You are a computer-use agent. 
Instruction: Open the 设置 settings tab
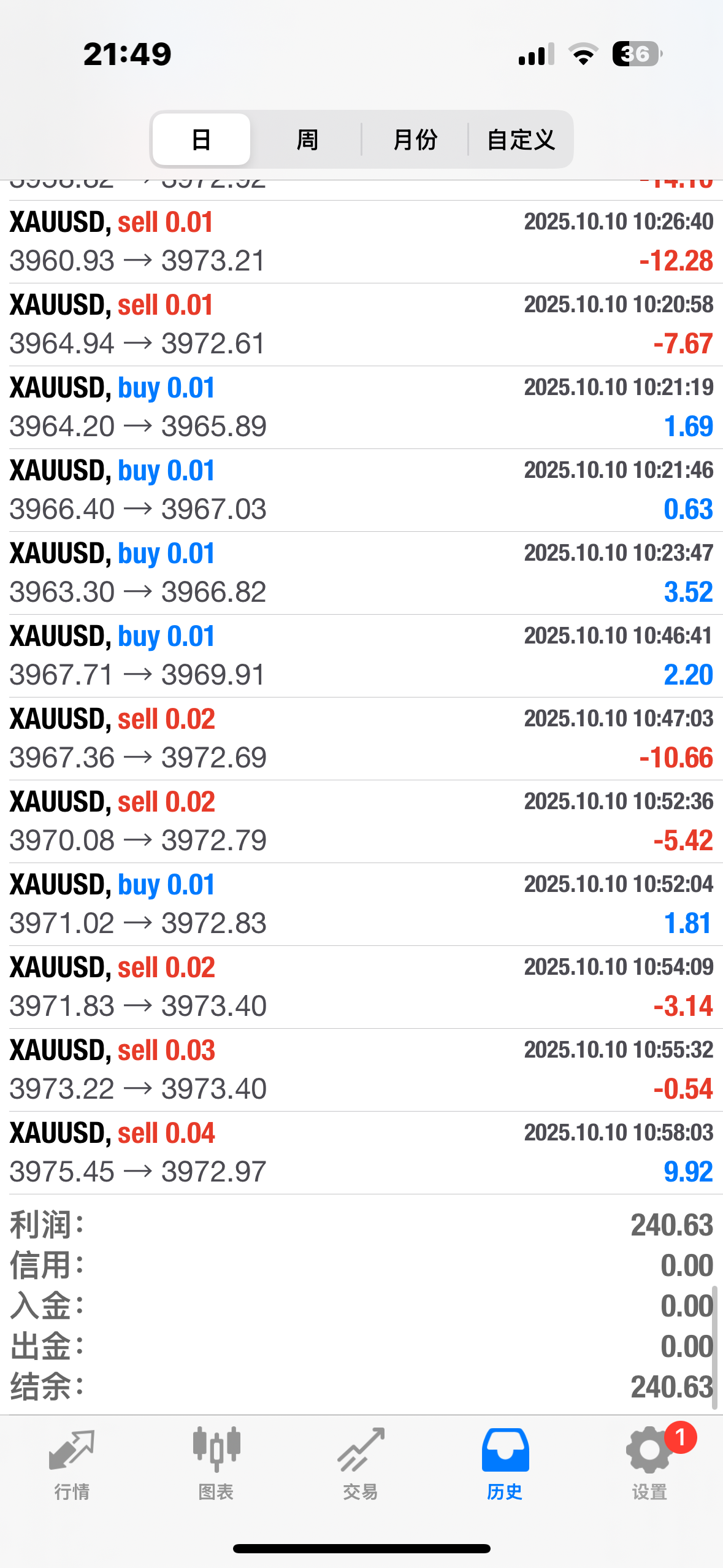[x=649, y=1464]
